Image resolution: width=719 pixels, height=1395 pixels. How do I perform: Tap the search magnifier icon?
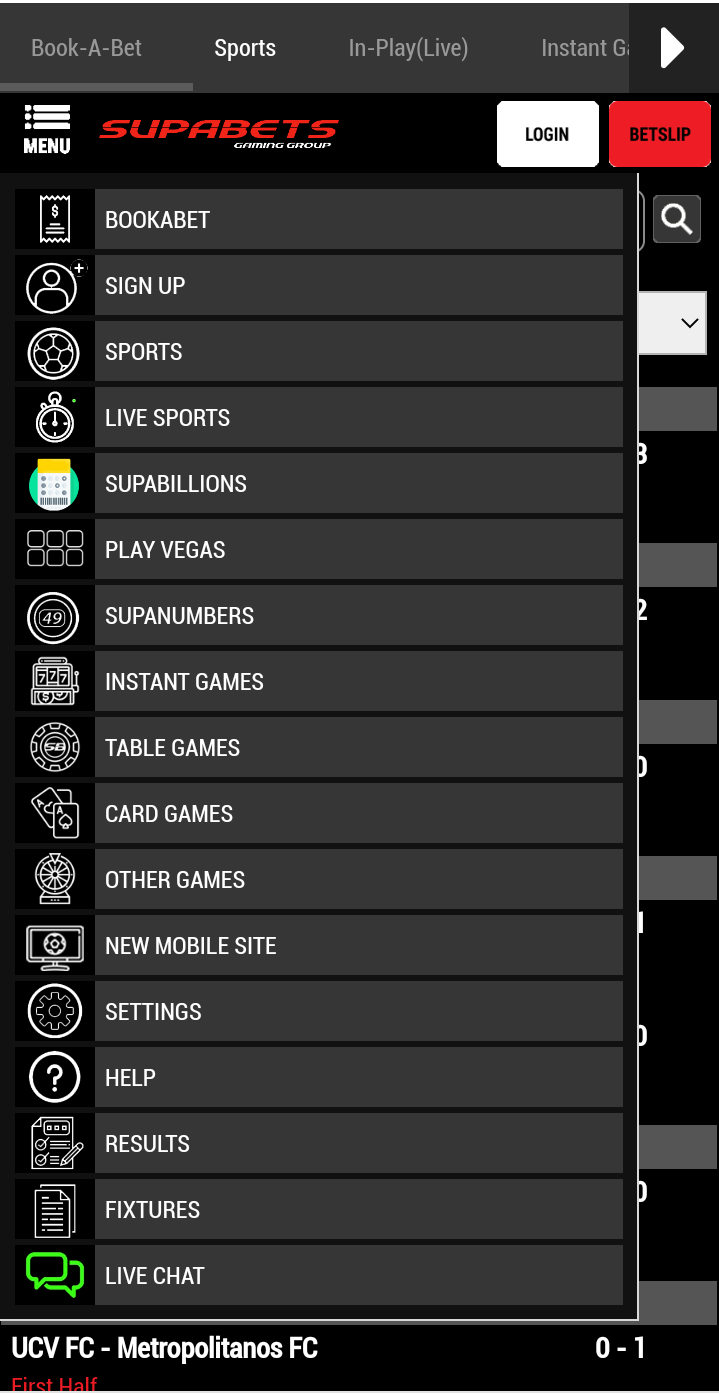coord(677,219)
